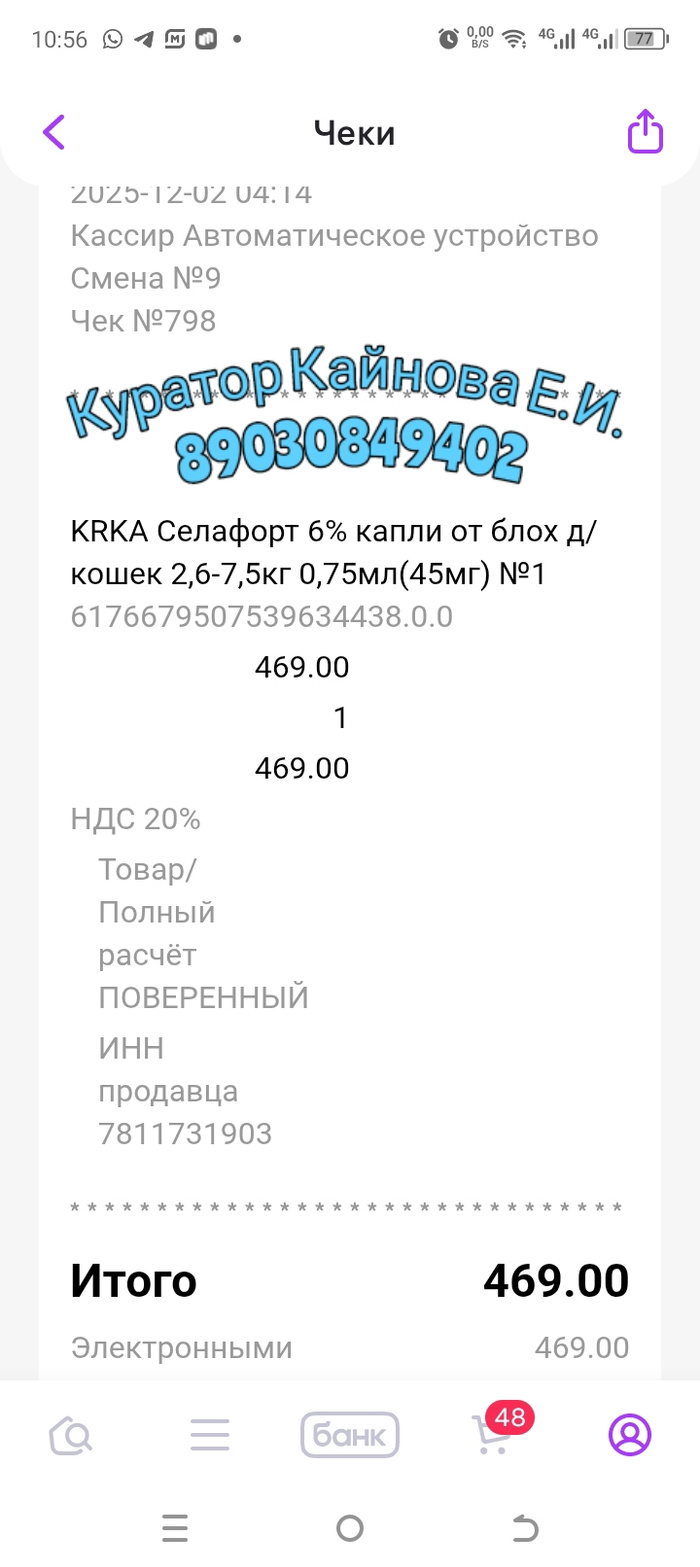Share this receipt
The image size is (700, 1567).
coord(645,132)
